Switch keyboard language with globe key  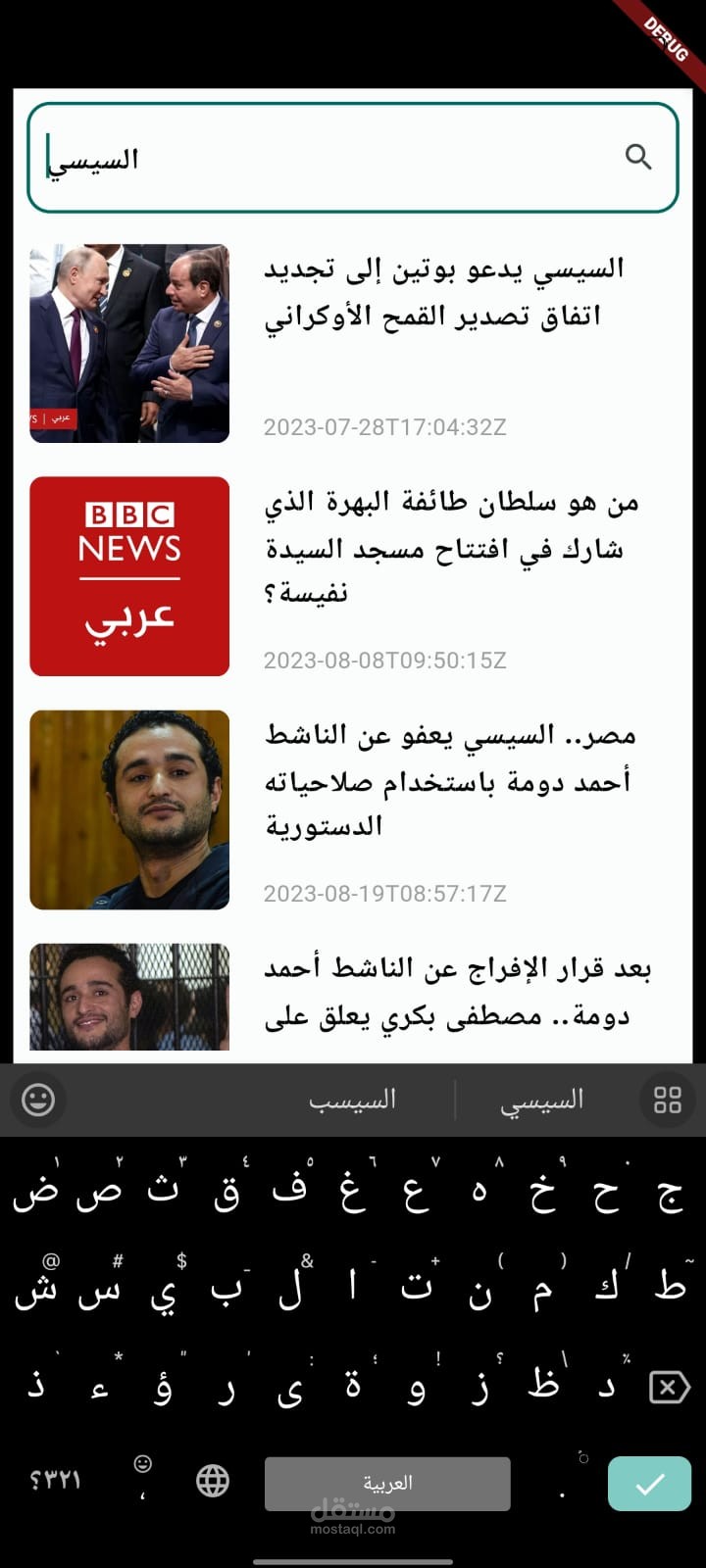pos(213,1481)
